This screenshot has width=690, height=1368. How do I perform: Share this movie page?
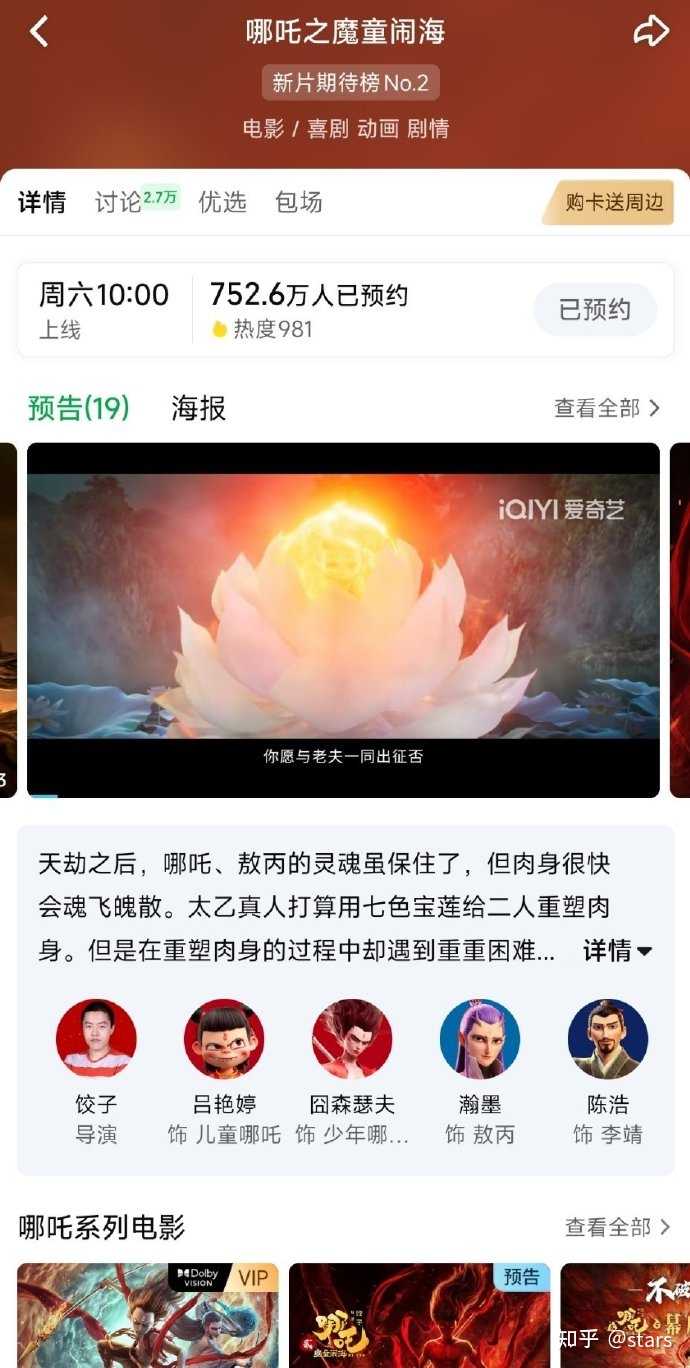(651, 31)
